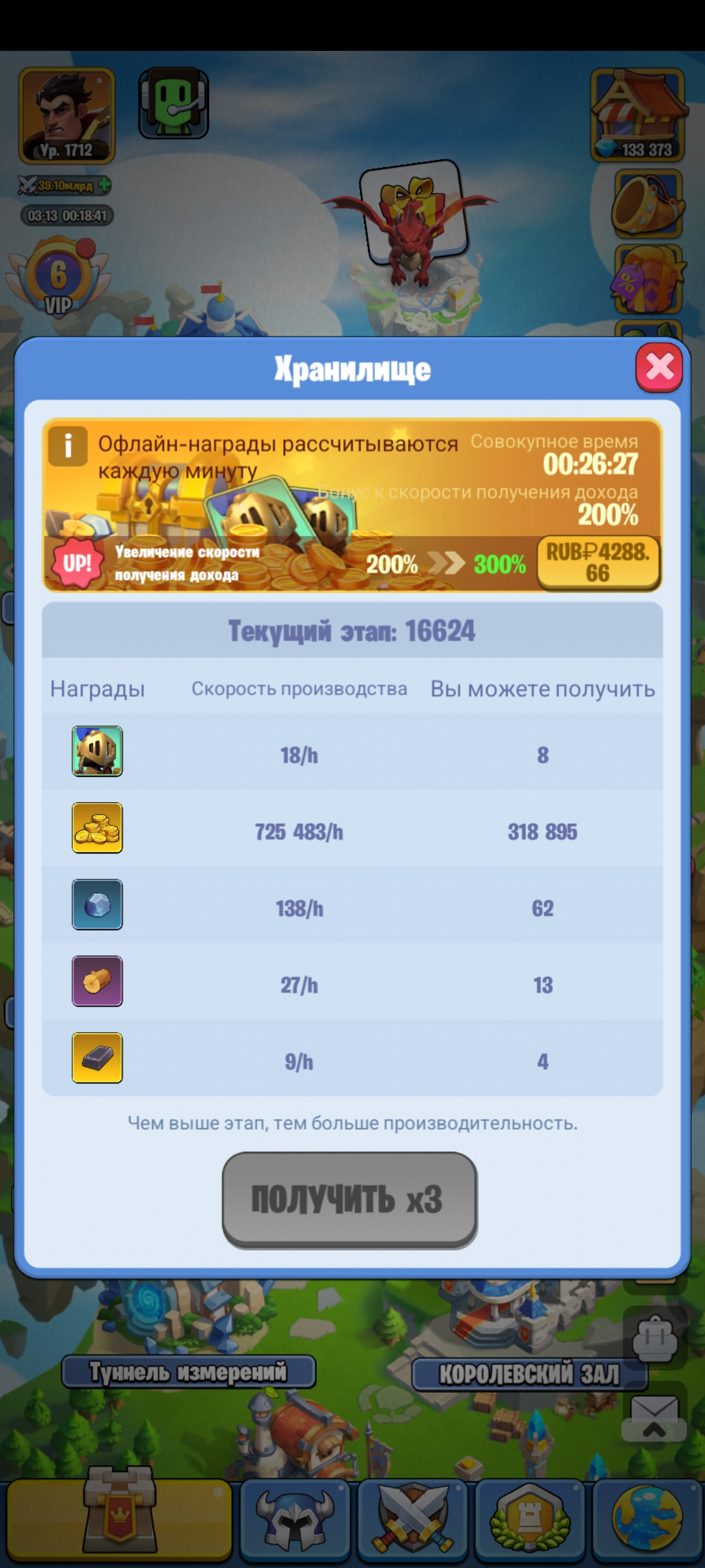
Task: Open the player profile avatar
Action: pos(66,115)
